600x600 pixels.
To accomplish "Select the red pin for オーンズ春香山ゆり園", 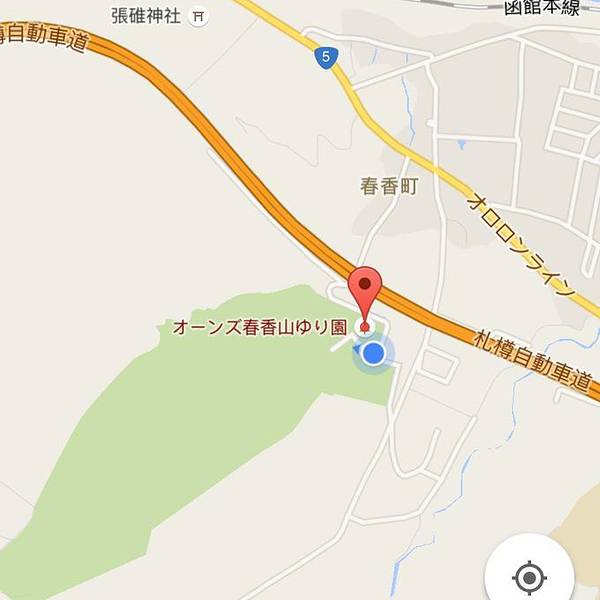I will 365,290.
